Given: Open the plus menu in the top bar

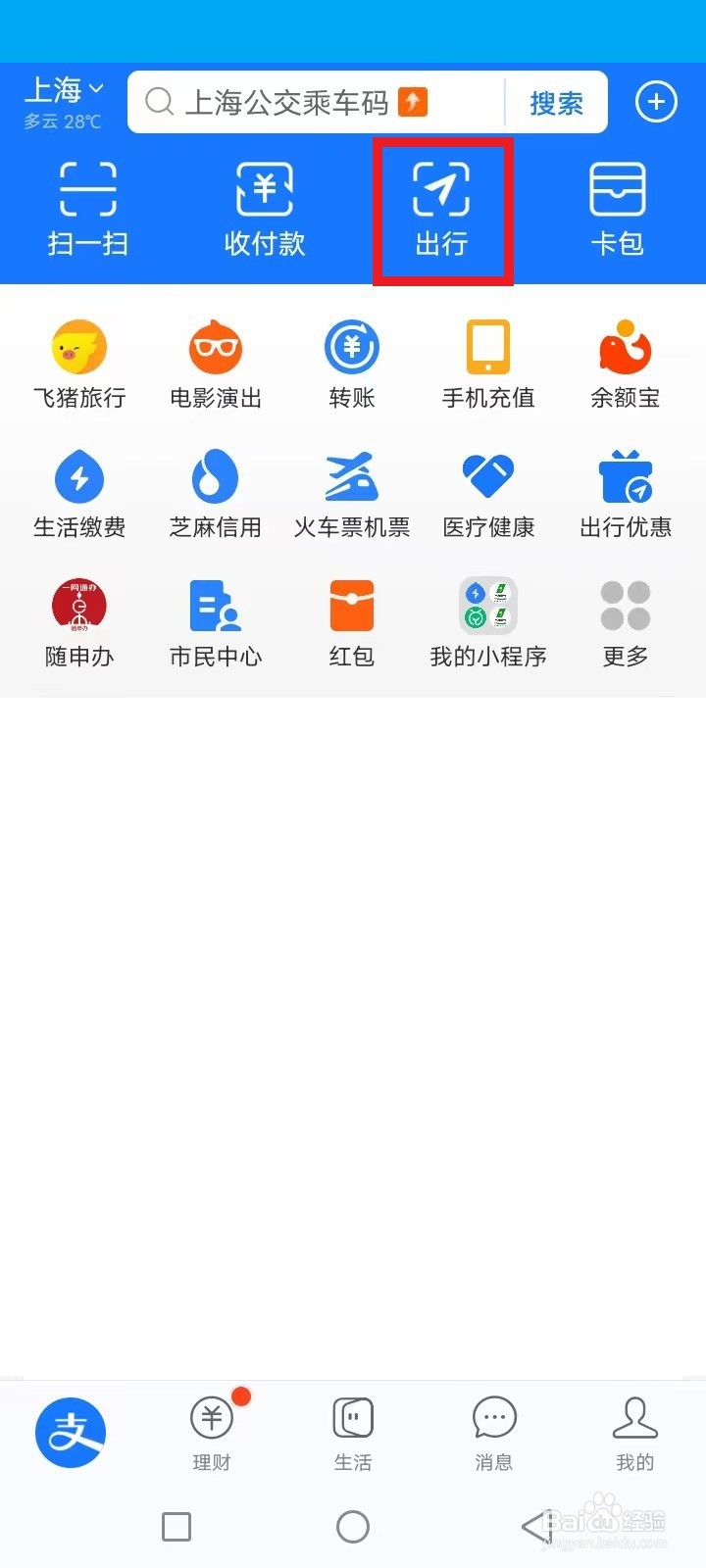Looking at the screenshot, I should [x=656, y=102].
